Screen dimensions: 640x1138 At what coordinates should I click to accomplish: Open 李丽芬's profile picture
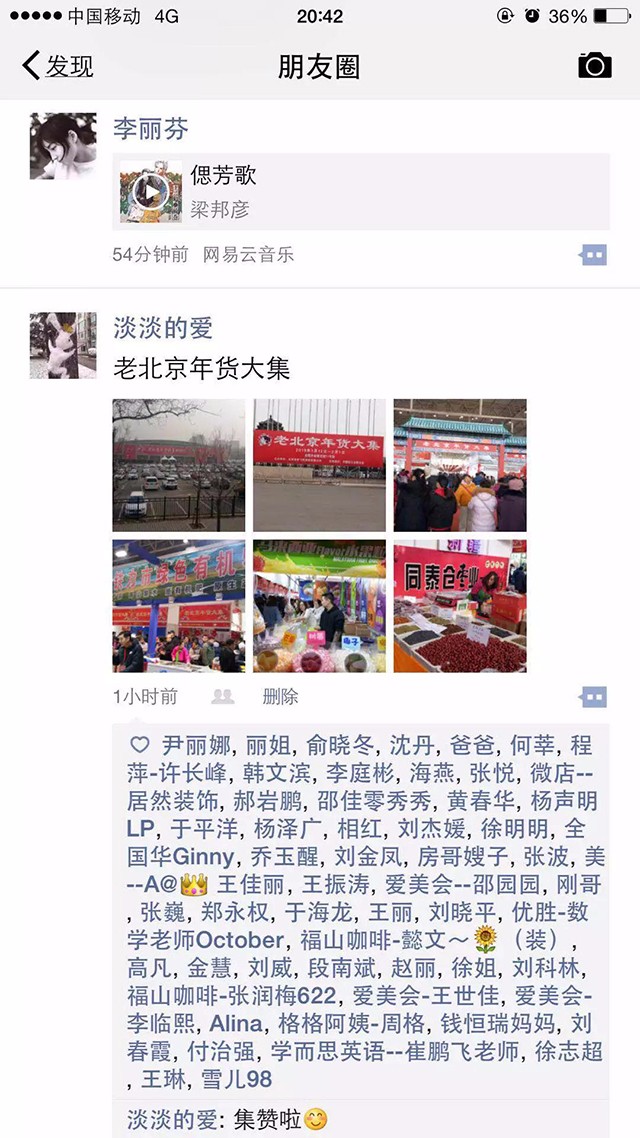(x=63, y=146)
